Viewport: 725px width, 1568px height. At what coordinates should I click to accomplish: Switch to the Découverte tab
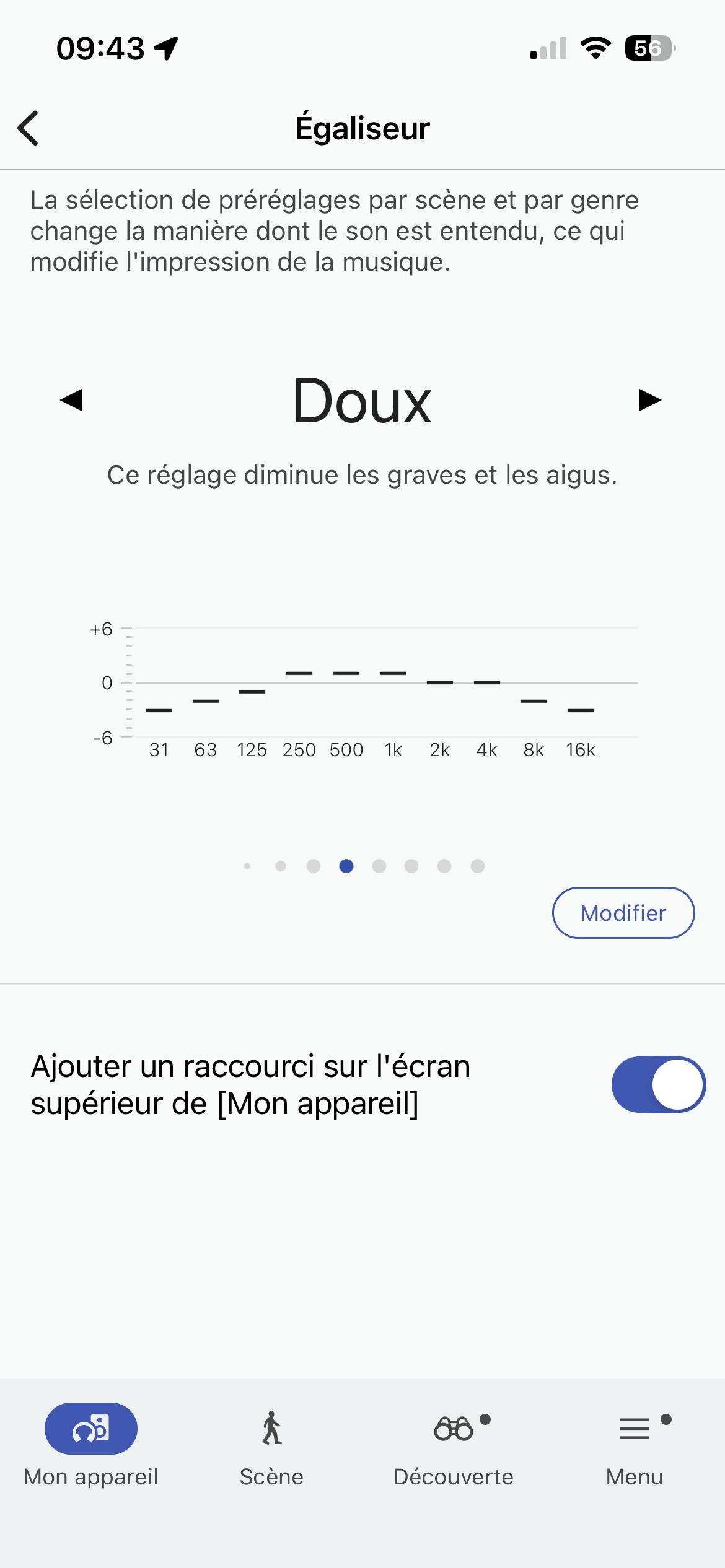pyautogui.click(x=453, y=1475)
